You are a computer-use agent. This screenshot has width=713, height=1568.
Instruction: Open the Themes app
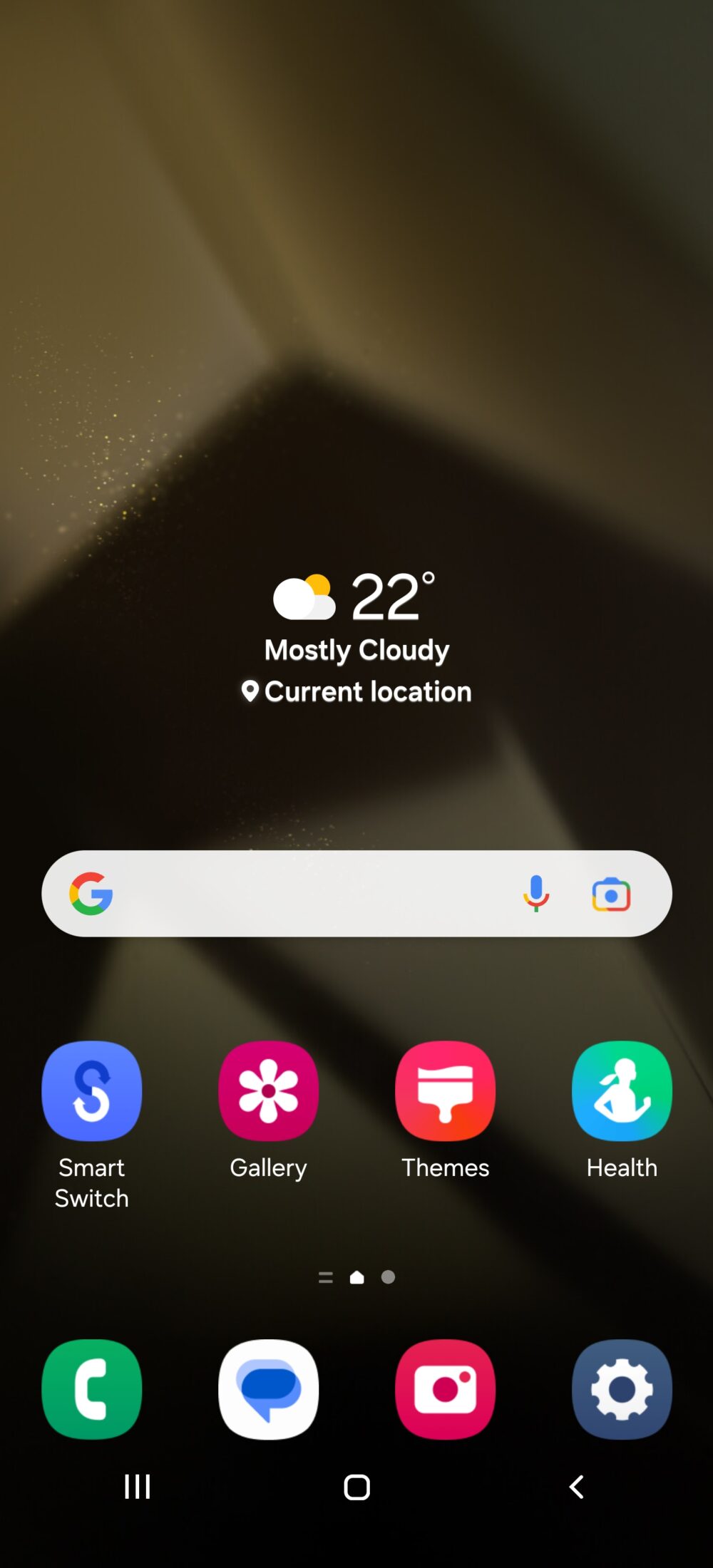click(x=445, y=1089)
